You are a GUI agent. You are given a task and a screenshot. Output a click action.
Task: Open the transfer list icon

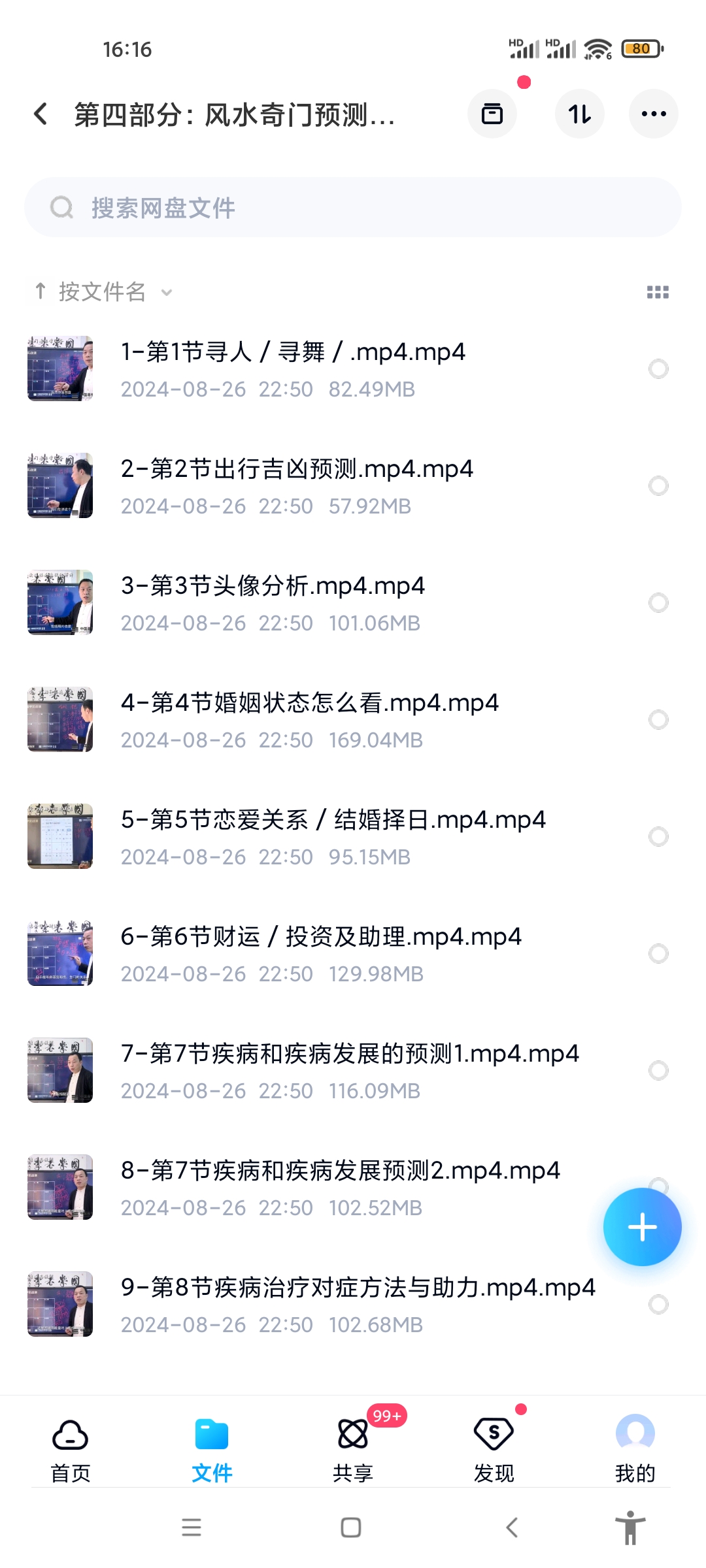[x=492, y=114]
